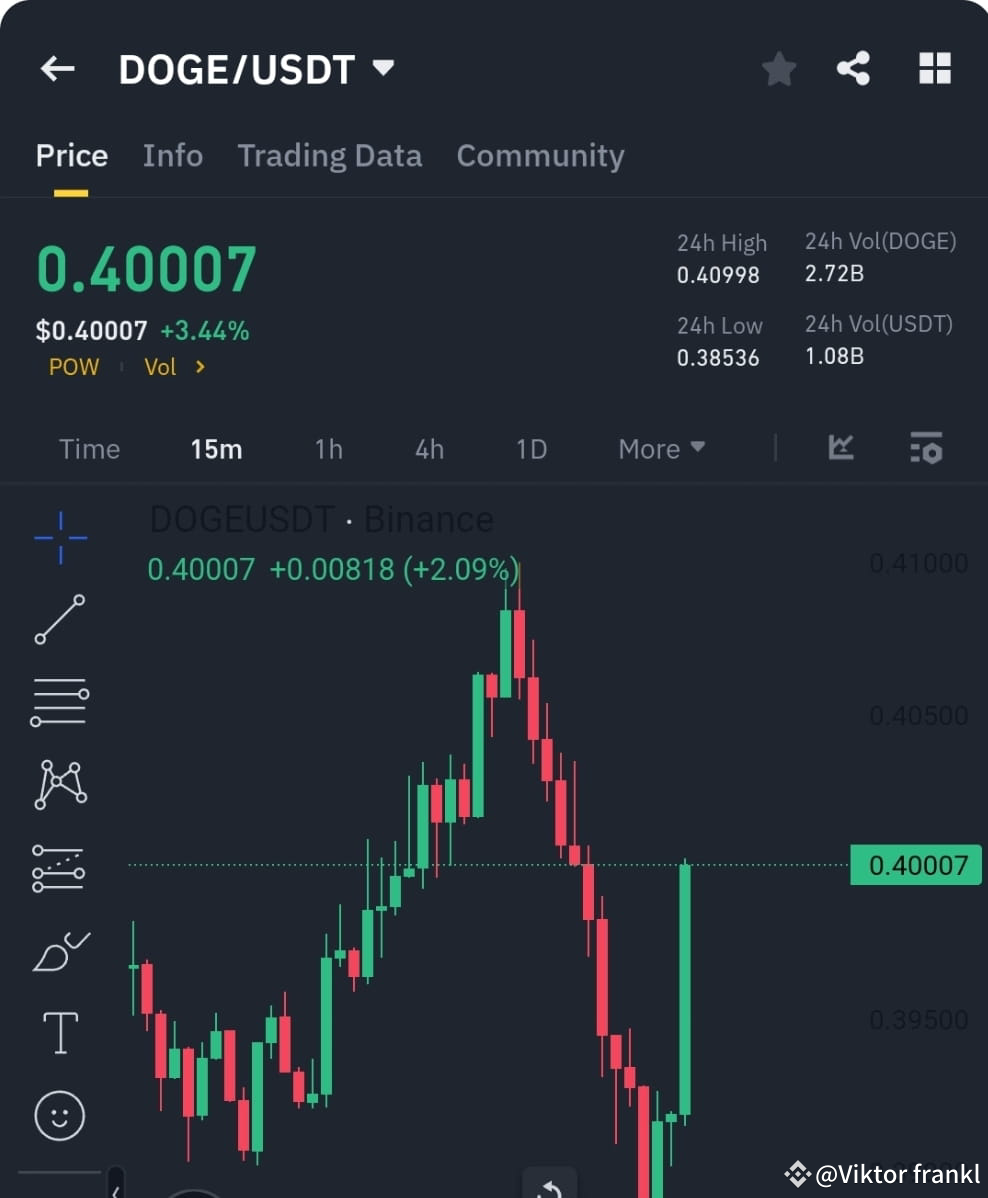Click the green 0.40007 current price tag

(915, 864)
